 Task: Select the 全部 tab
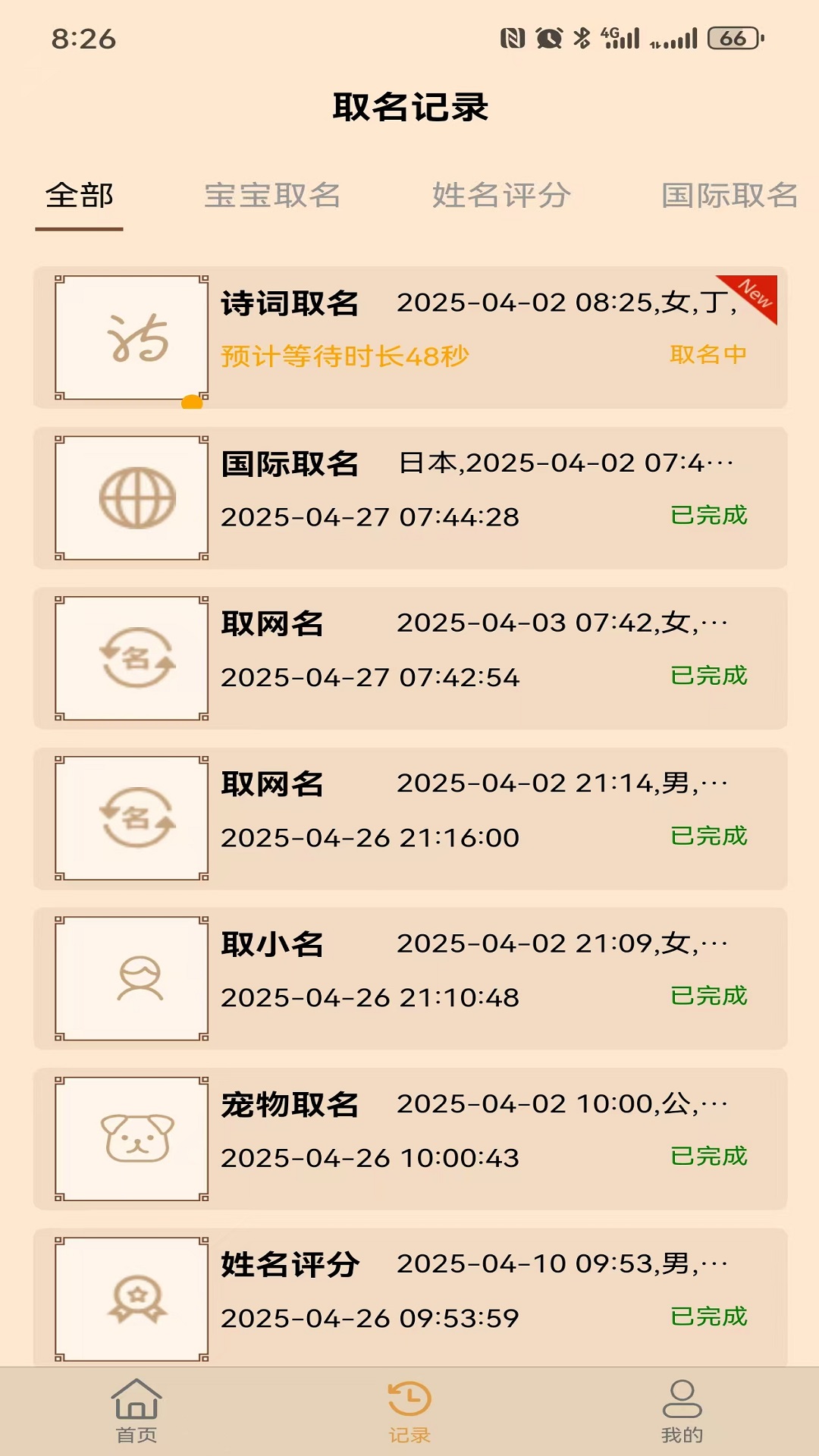(79, 195)
